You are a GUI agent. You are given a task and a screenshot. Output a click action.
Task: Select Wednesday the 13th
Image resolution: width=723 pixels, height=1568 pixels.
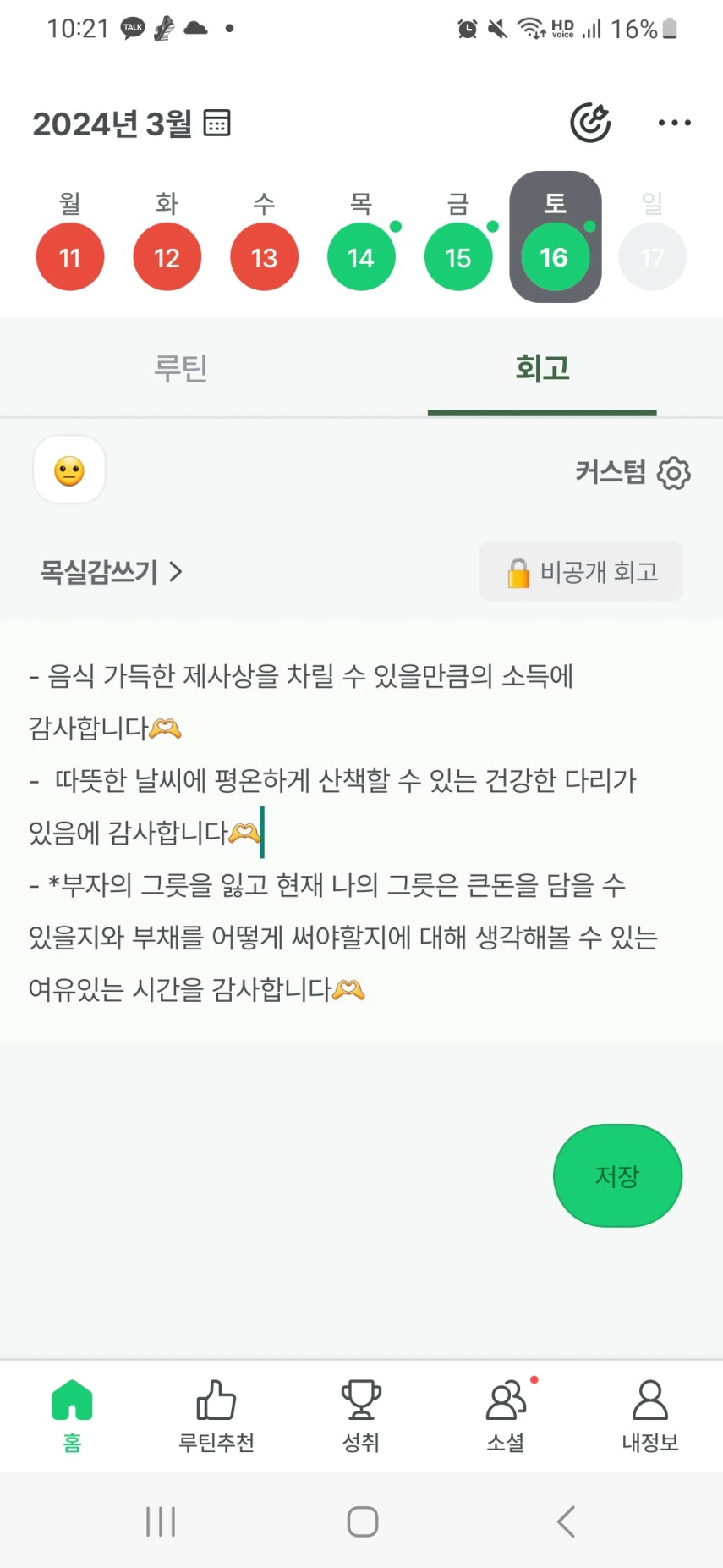click(264, 257)
